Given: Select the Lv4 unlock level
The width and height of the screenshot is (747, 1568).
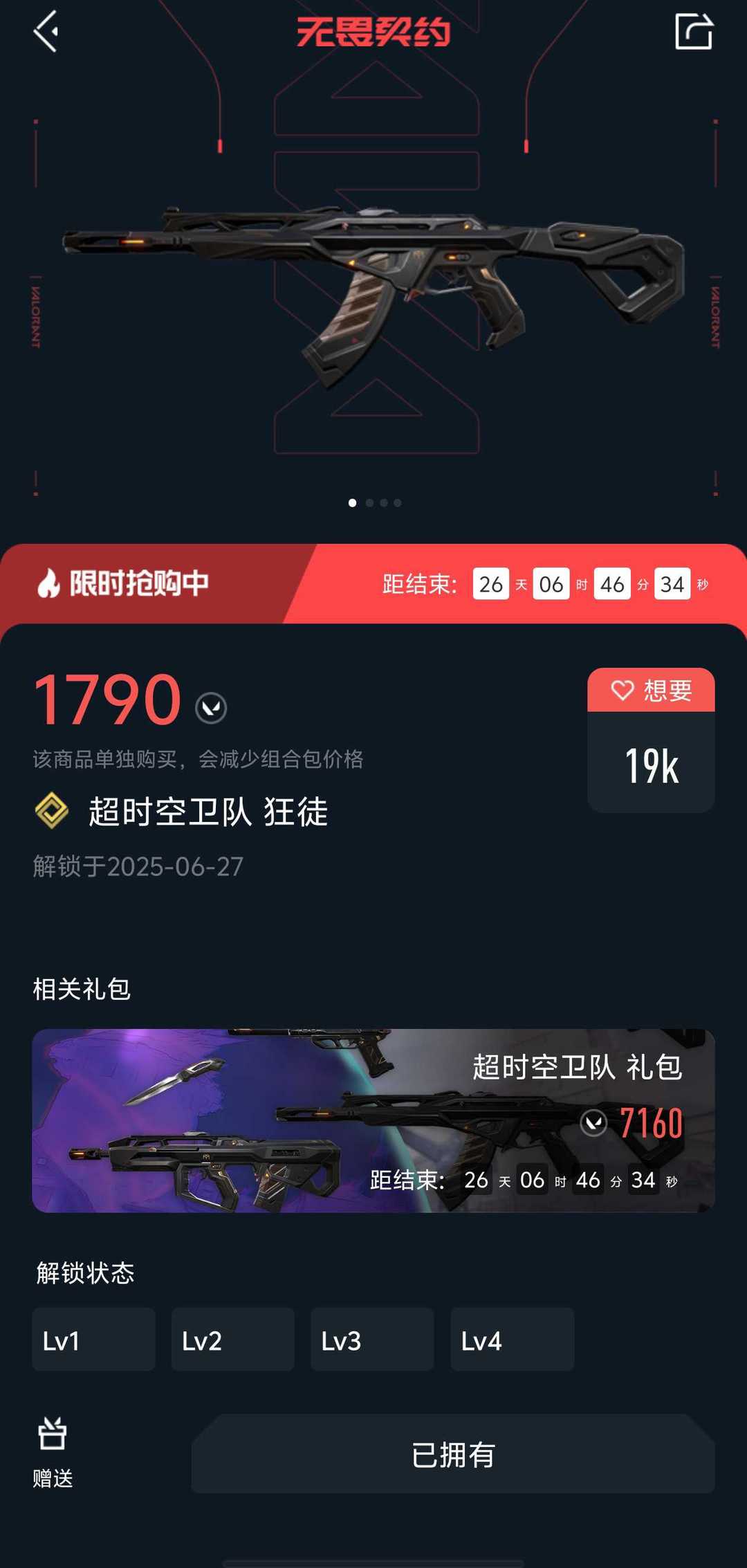Looking at the screenshot, I should click(x=513, y=1340).
